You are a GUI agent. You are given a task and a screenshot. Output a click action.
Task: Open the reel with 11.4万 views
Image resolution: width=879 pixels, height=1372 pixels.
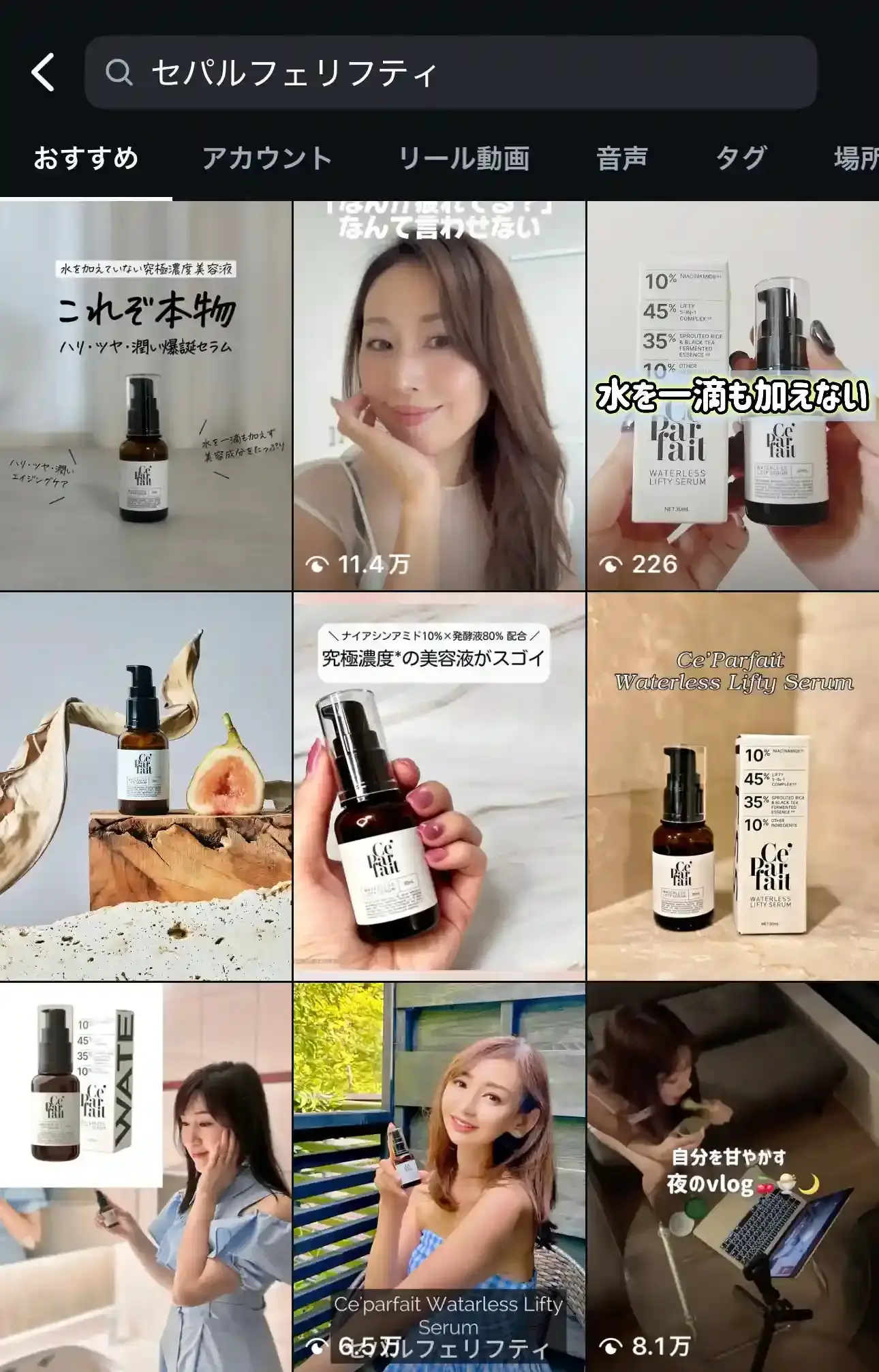[x=439, y=395]
